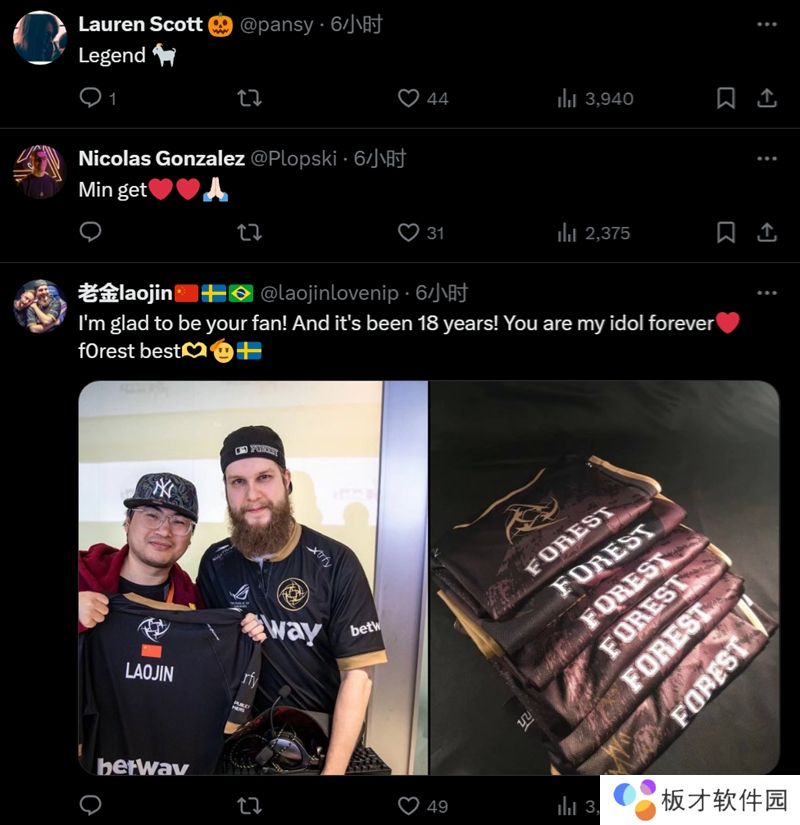Viewport: 800px width, 825px height.
Task: Share Lauren Scott's tweet
Action: tap(767, 98)
